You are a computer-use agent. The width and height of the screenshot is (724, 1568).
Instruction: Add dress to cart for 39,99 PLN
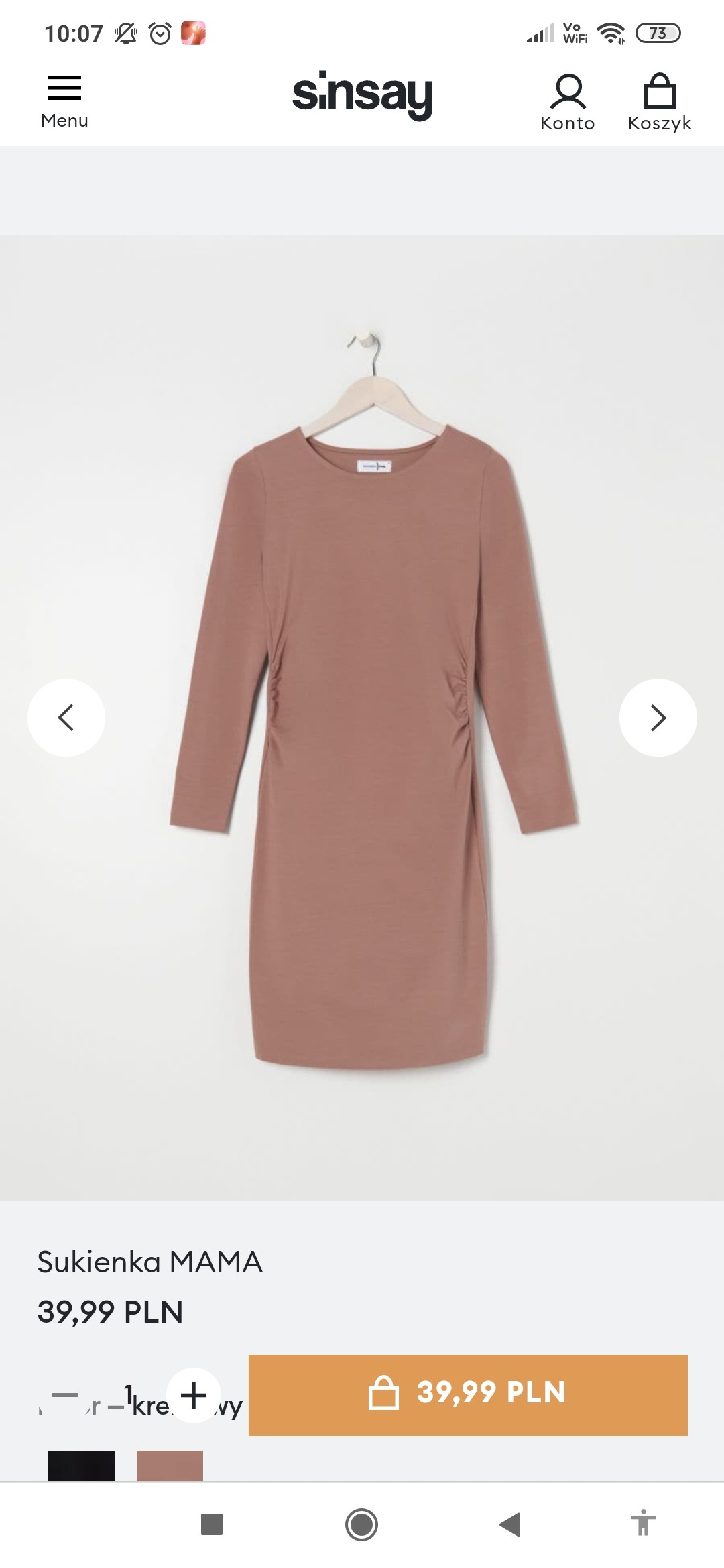click(x=468, y=1394)
